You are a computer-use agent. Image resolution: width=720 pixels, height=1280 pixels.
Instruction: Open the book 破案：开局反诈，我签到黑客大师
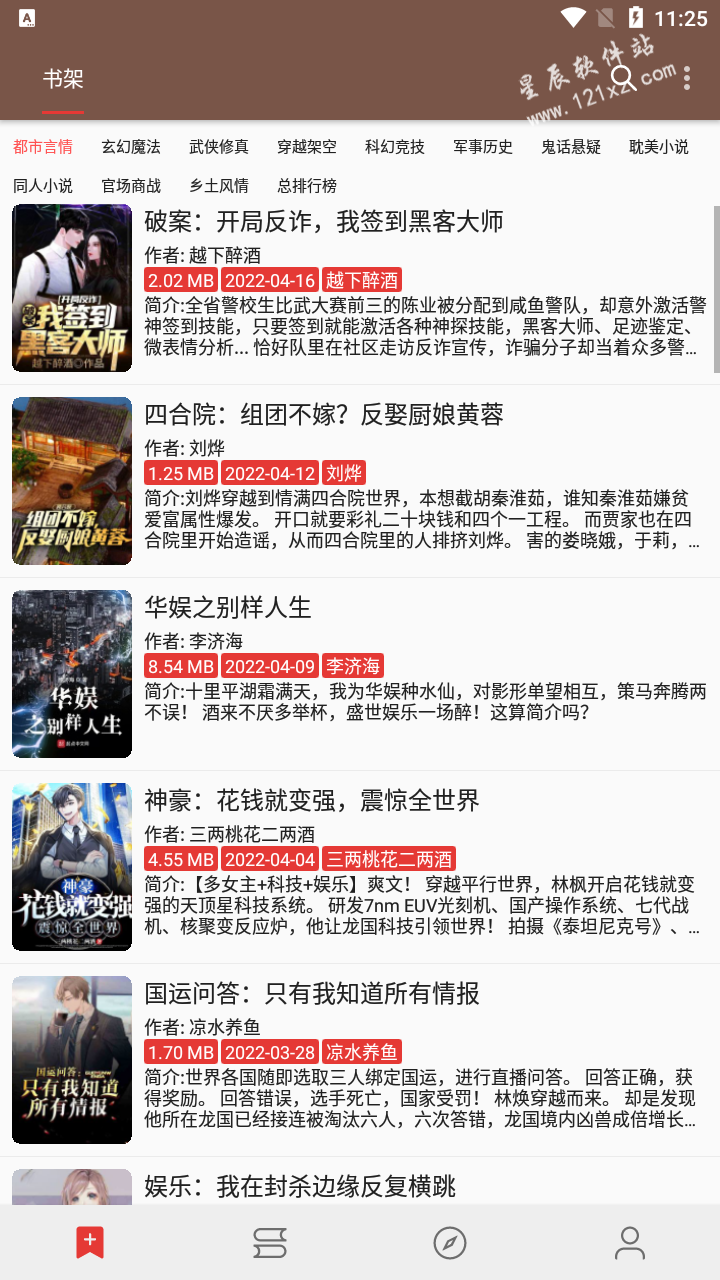[x=360, y=288]
